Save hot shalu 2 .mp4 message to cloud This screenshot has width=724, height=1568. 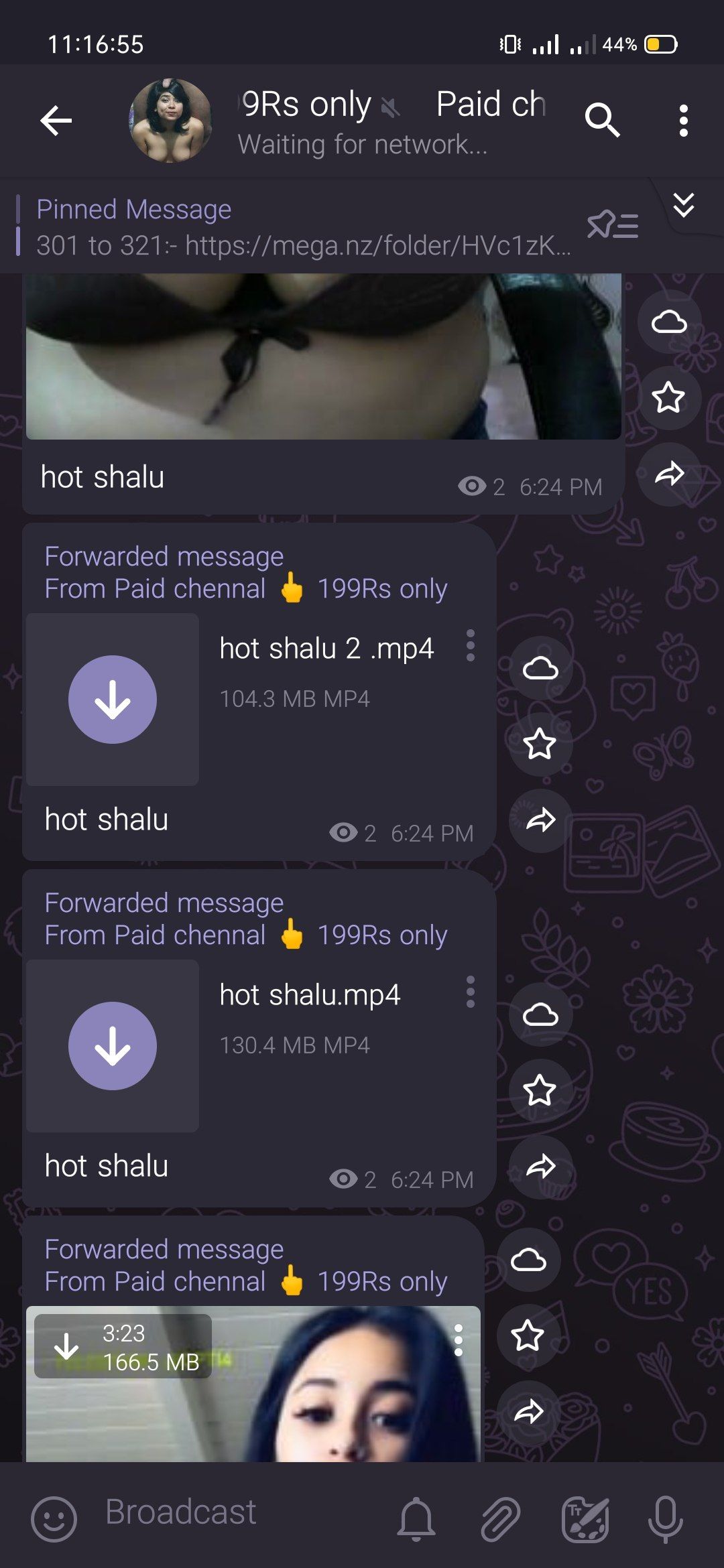(540, 669)
